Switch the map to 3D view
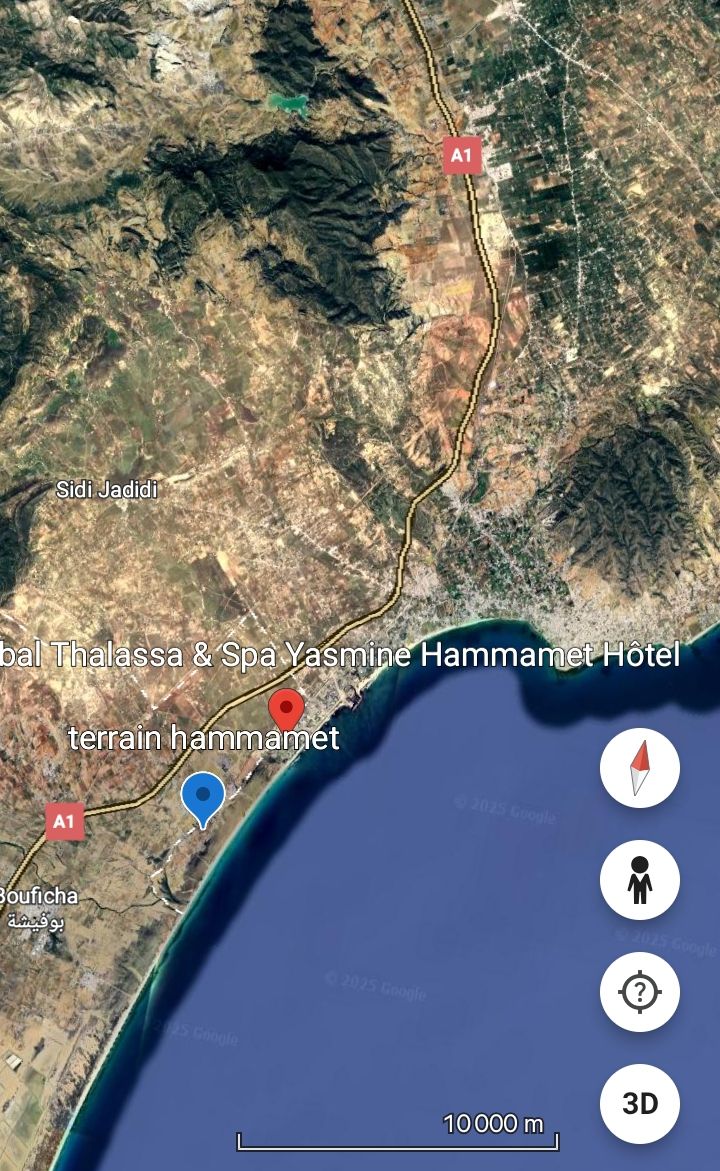This screenshot has width=720, height=1171. (x=640, y=1103)
